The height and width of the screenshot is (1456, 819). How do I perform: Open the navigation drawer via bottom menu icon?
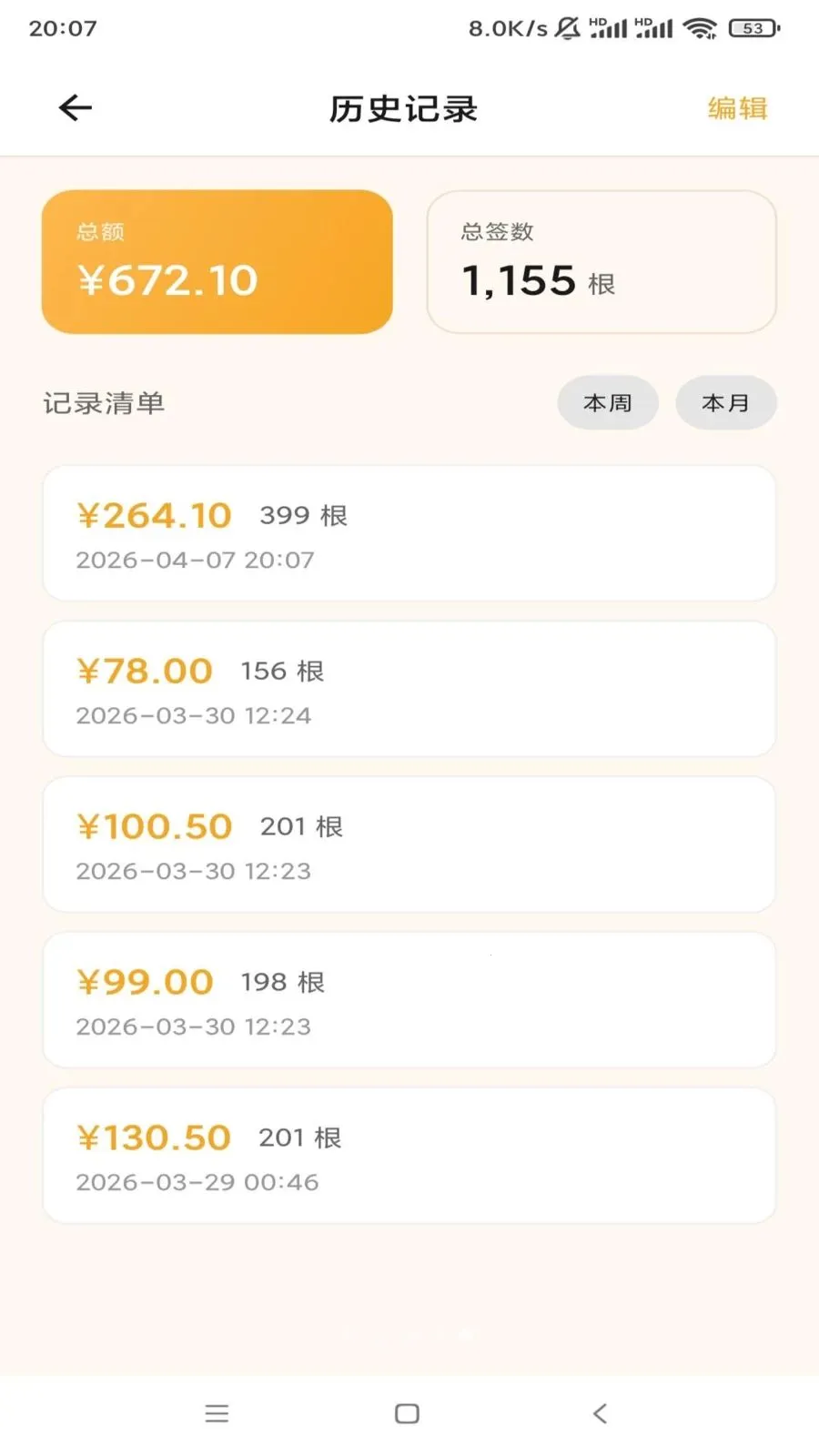click(x=217, y=1413)
